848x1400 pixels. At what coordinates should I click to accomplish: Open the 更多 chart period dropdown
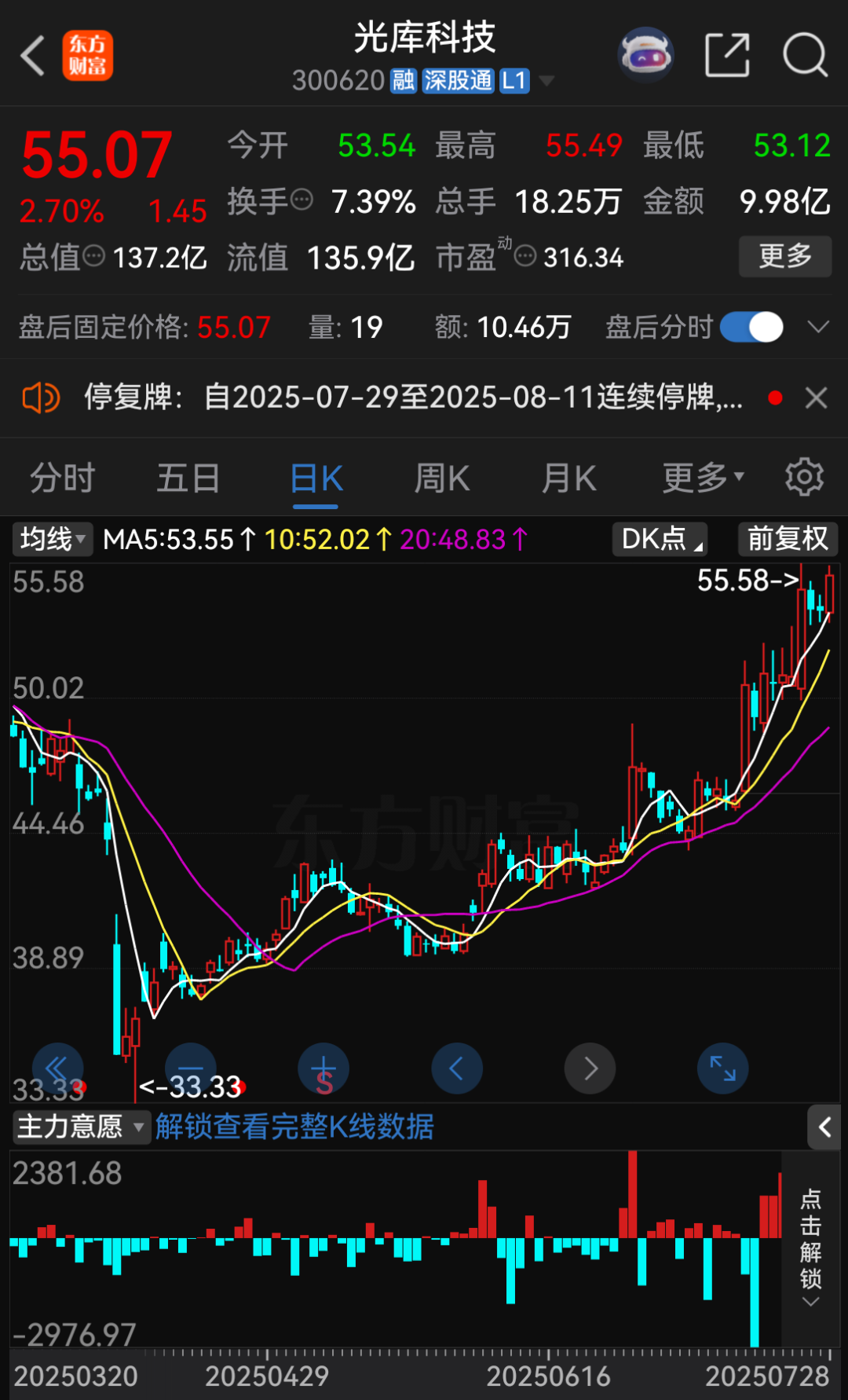pyautogui.click(x=703, y=477)
